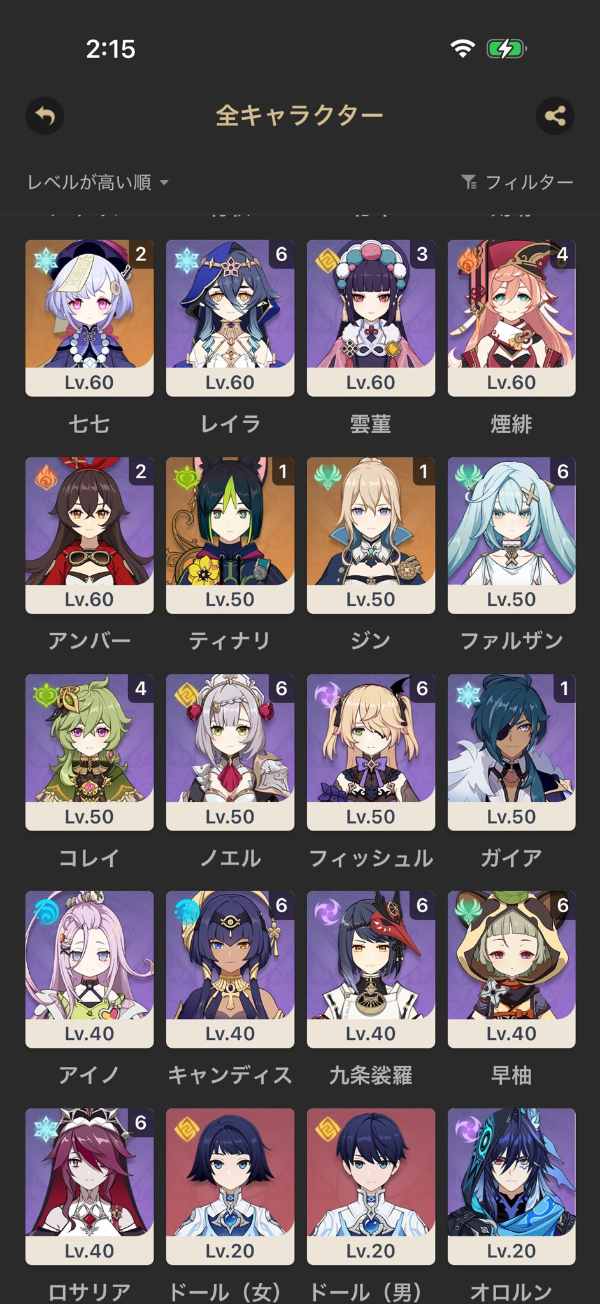Select キャンディス character card
The image size is (600, 1304).
coord(230,969)
